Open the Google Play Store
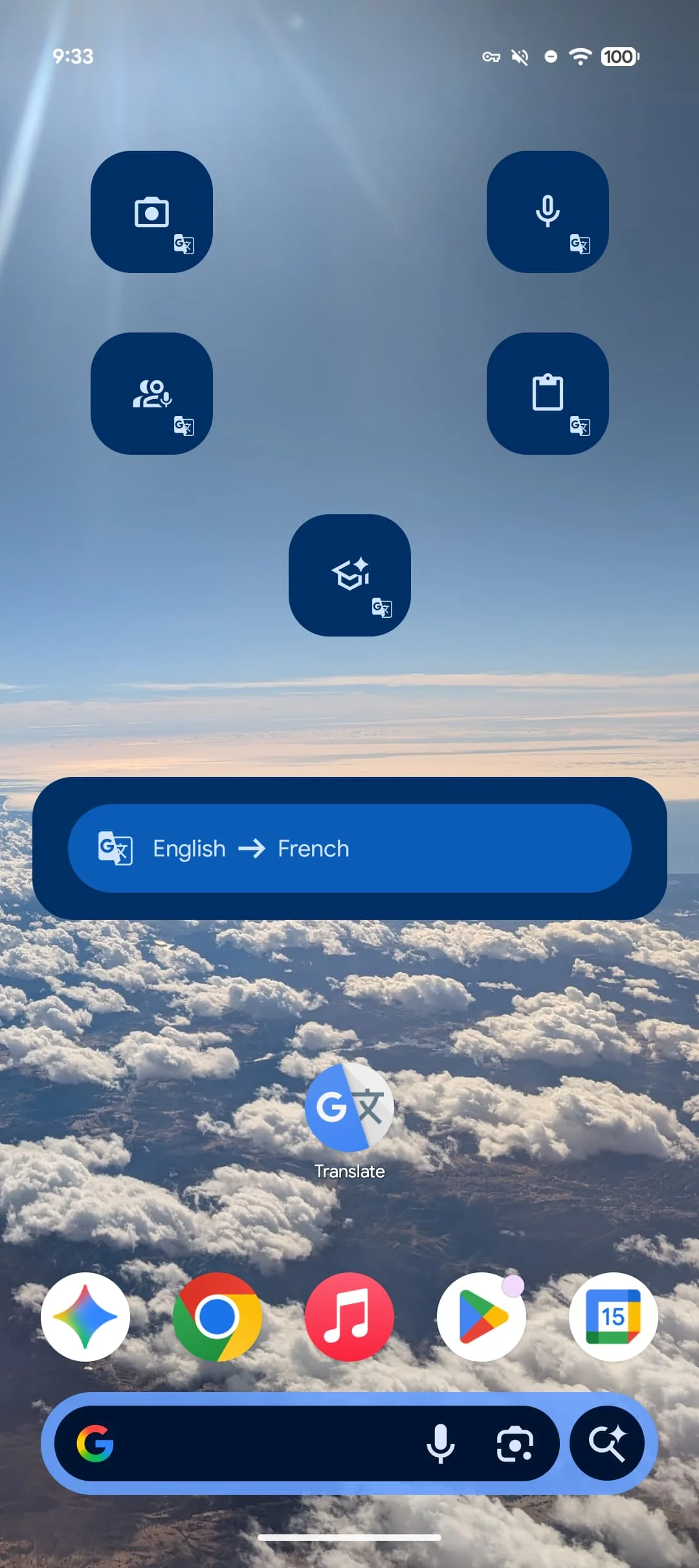Viewport: 699px width, 1568px height. click(482, 1316)
